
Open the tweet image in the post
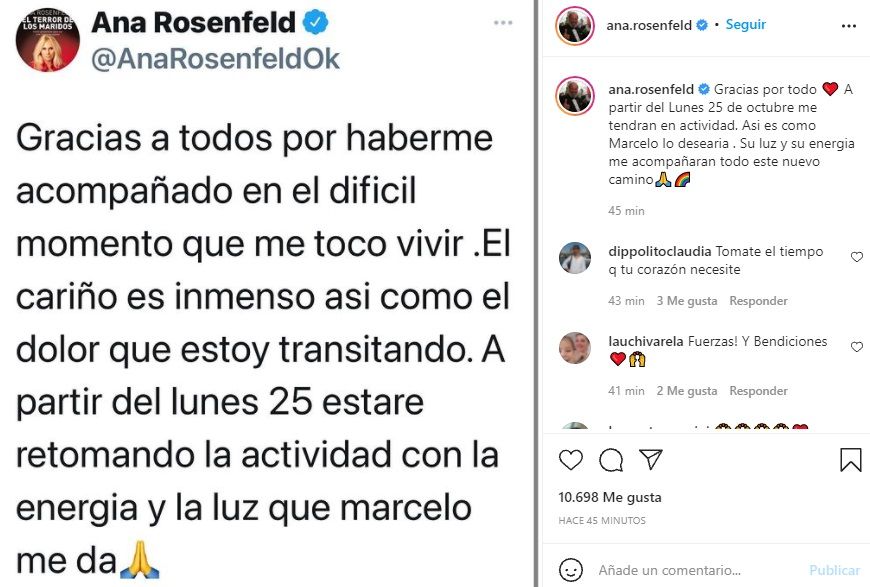[x=268, y=293]
